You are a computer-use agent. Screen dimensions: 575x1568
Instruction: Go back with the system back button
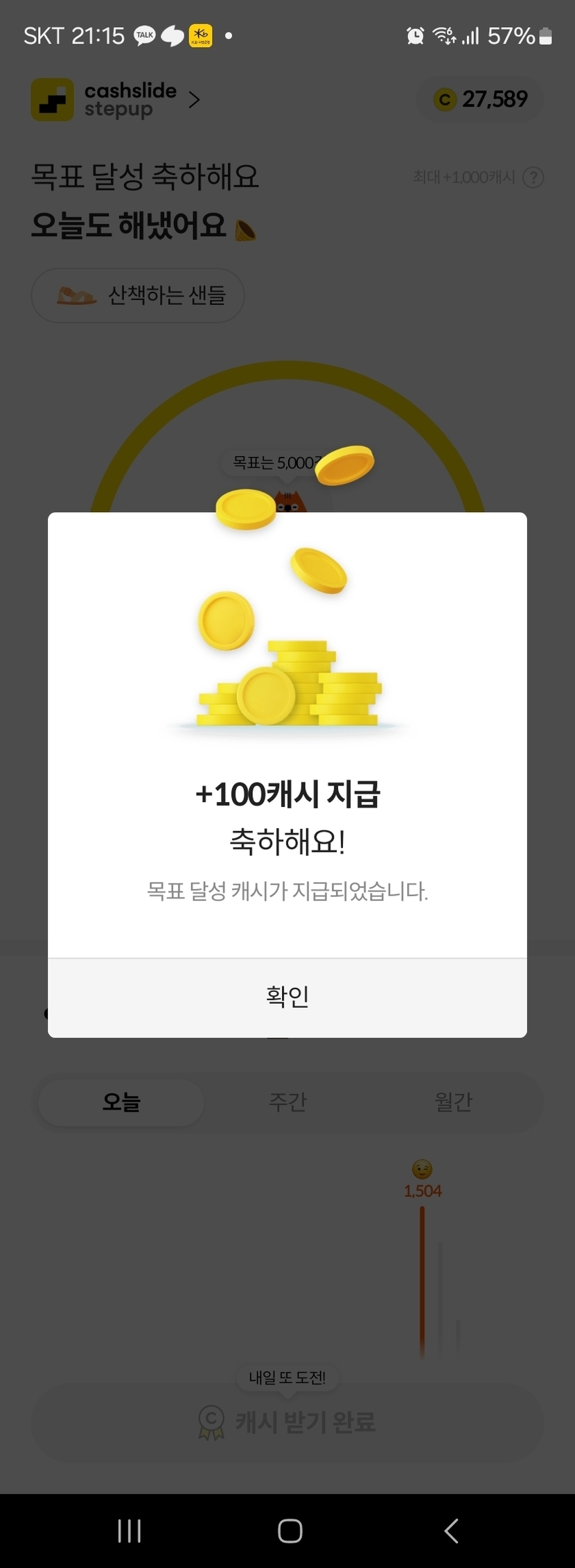click(x=451, y=1531)
